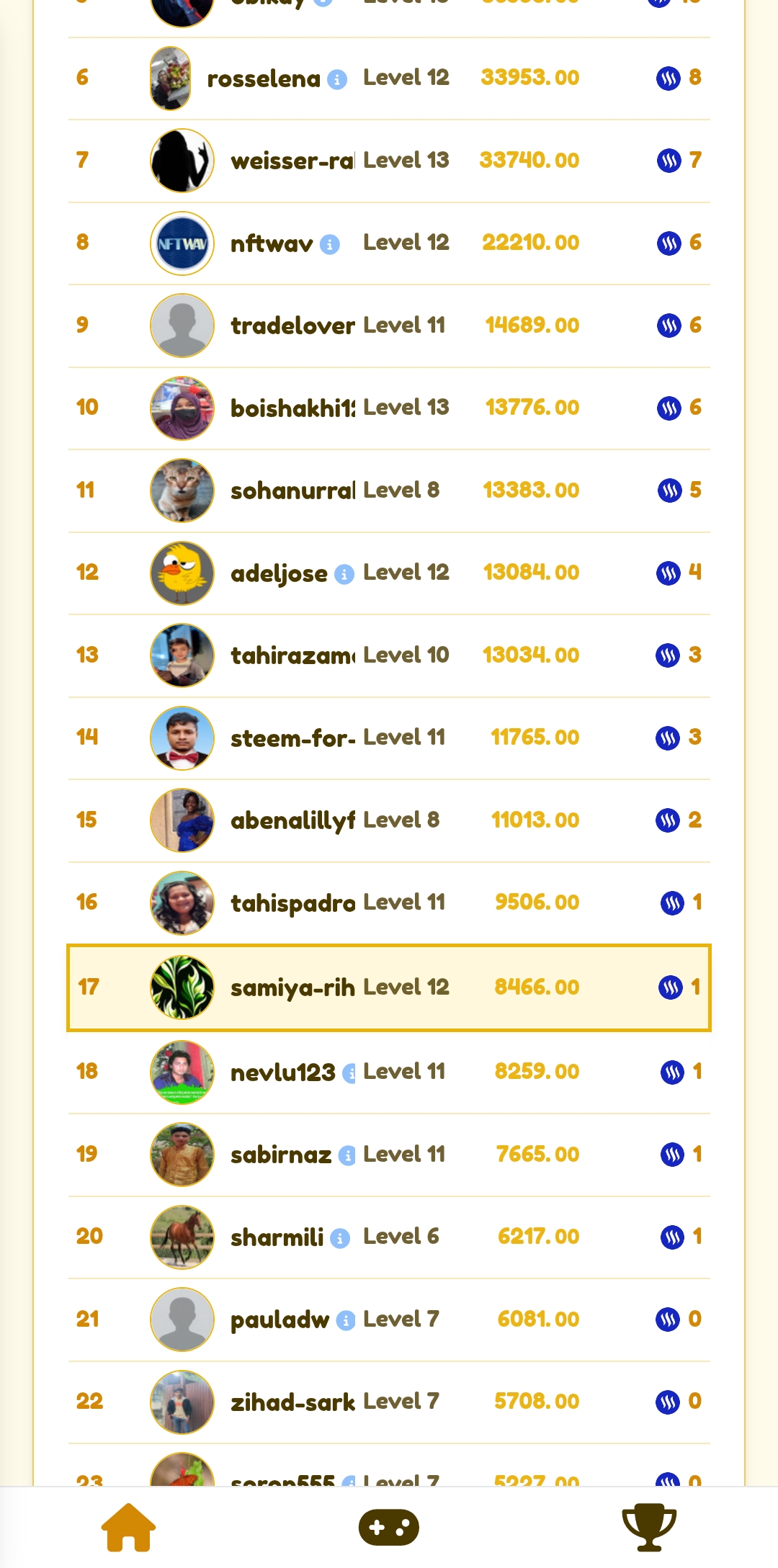Tap the info icon beside nevlu123
Image resolution: width=778 pixels, height=1568 pixels.
pos(349,1073)
